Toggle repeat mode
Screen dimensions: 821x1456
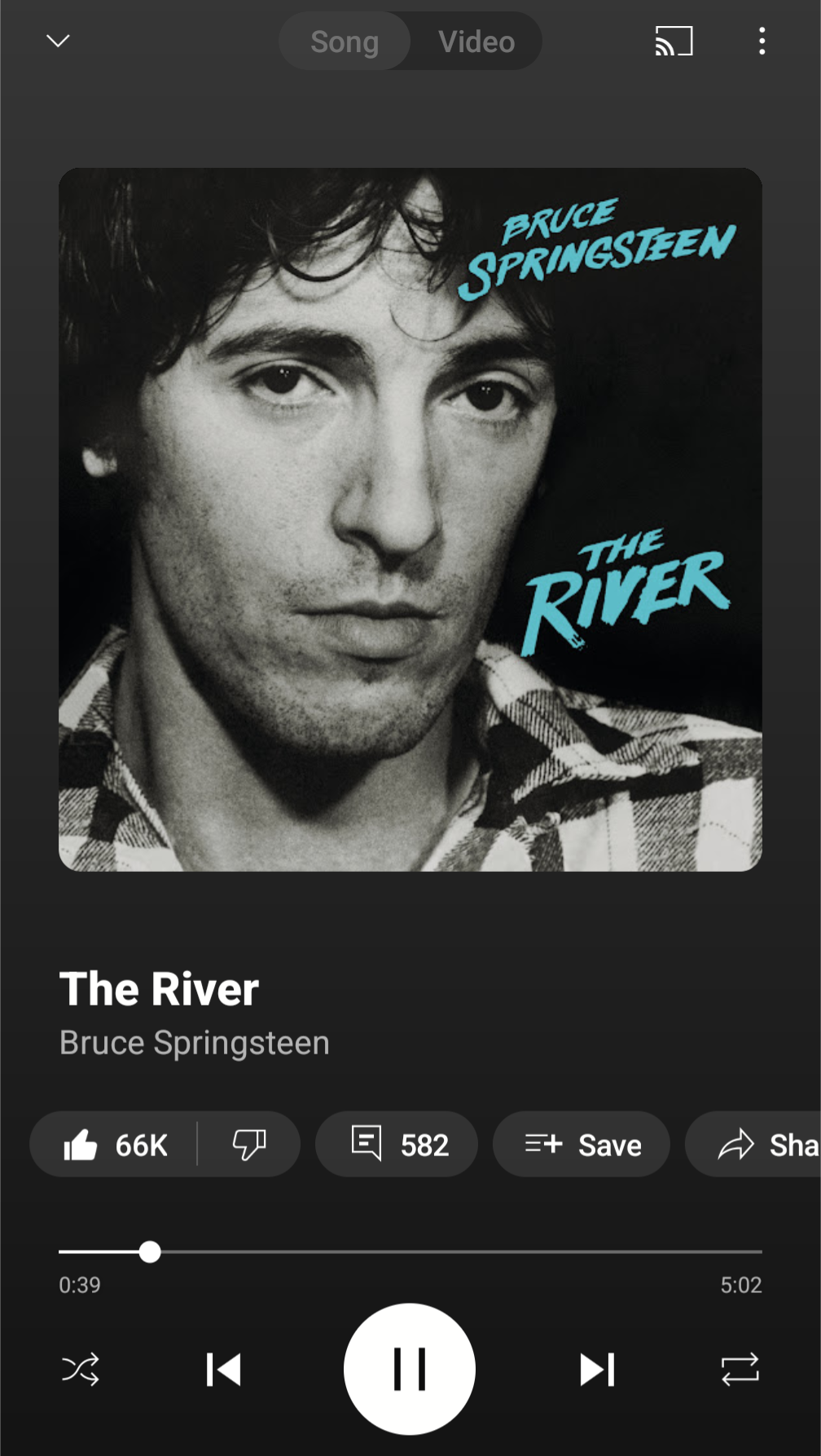point(740,1370)
